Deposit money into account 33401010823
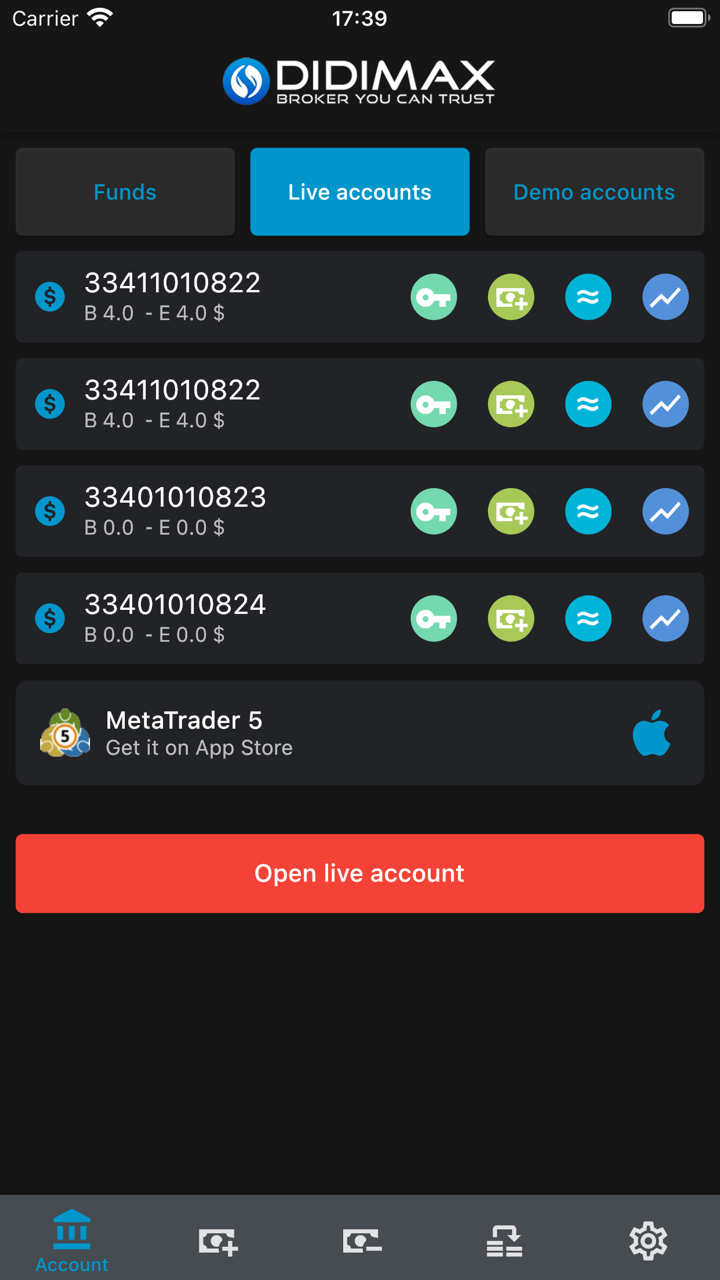Image resolution: width=720 pixels, height=1280 pixels. point(511,512)
